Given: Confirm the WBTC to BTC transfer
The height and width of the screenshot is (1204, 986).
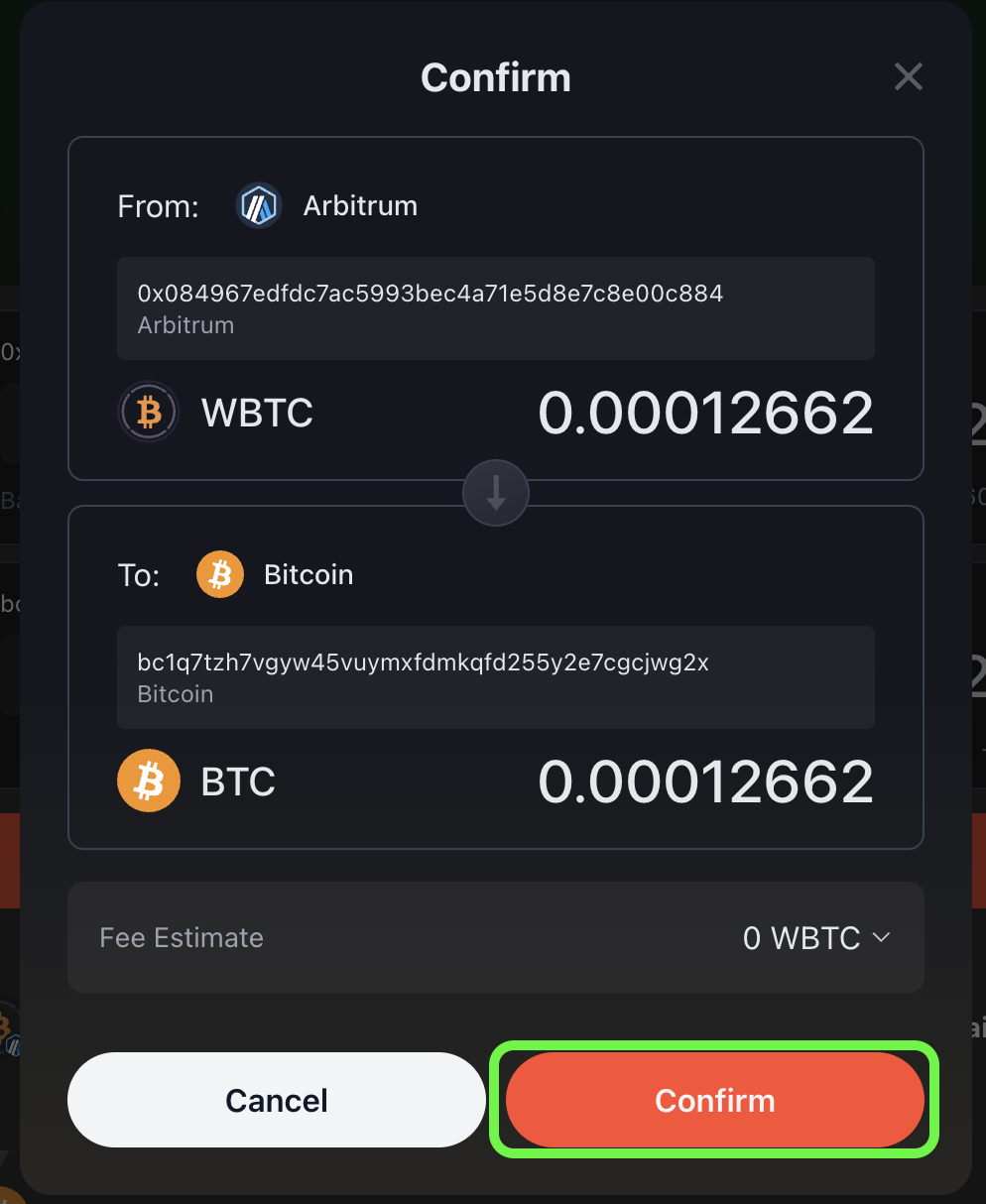Looking at the screenshot, I should (714, 1100).
